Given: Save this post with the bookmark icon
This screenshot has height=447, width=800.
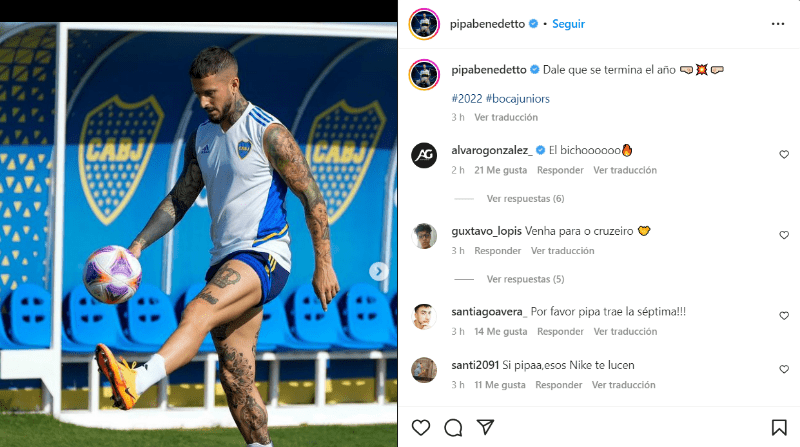Looking at the screenshot, I should (778, 427).
